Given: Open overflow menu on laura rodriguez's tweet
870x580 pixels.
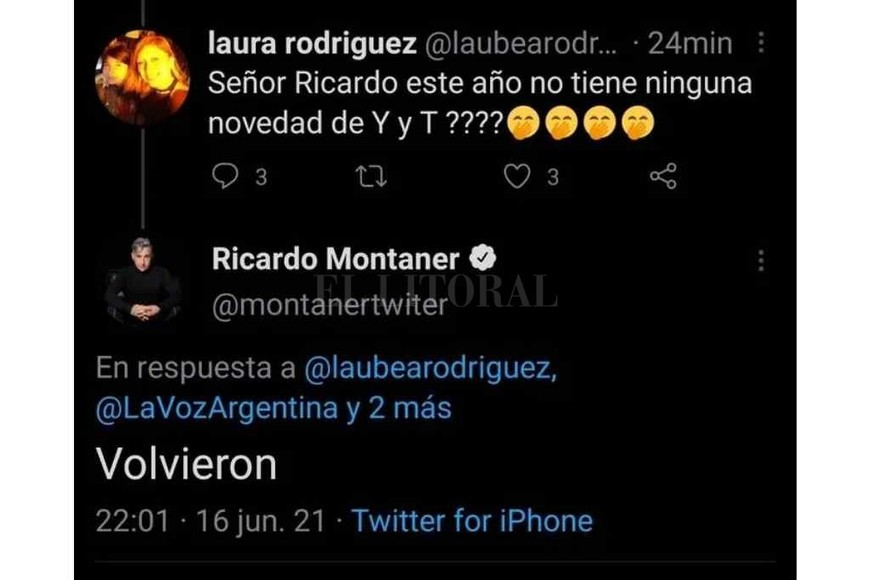Looking at the screenshot, I should click(762, 43).
